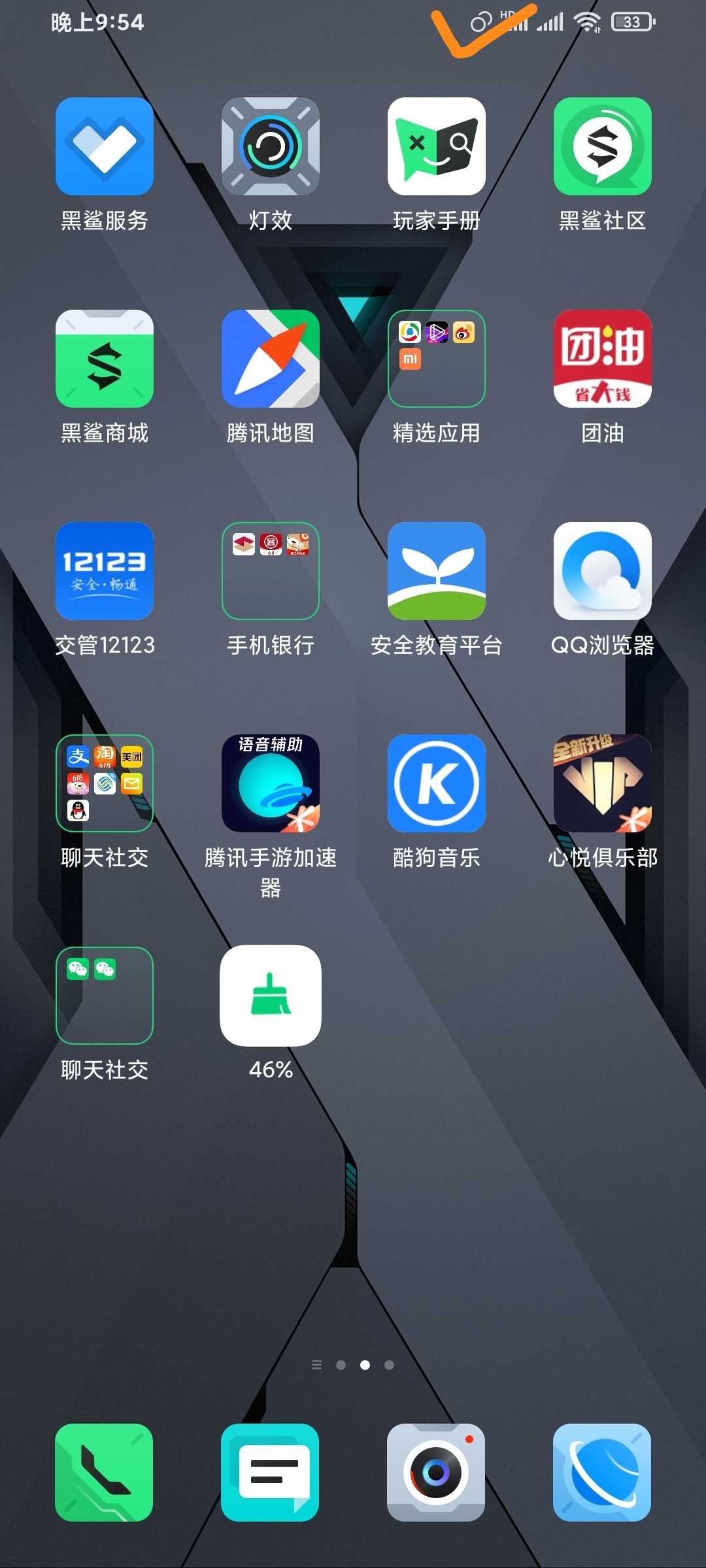Tap the 46% cleaner broom icon
The height and width of the screenshot is (1568, 706).
pos(271,996)
